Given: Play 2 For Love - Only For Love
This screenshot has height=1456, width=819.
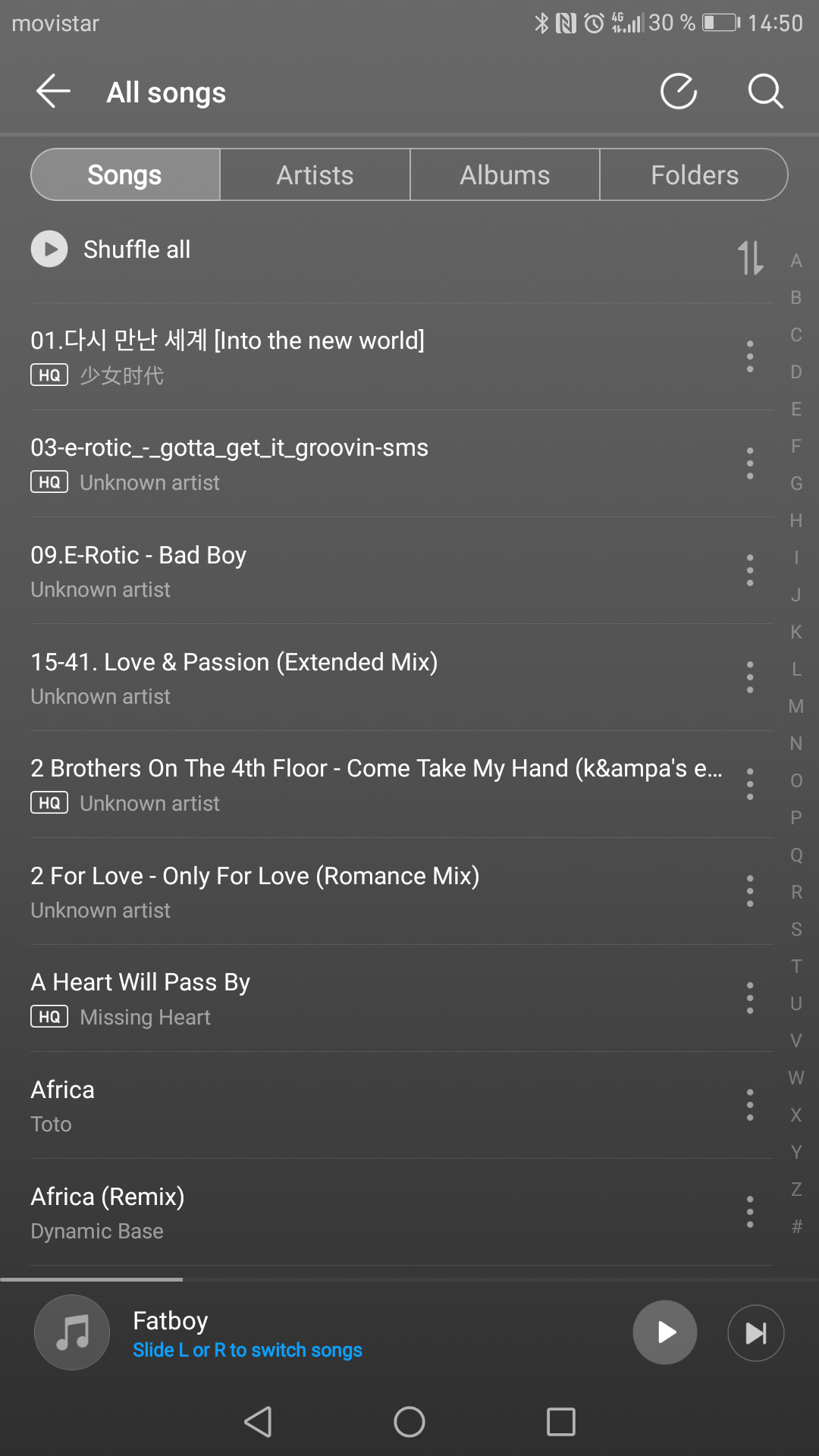Looking at the screenshot, I should [x=303, y=891].
